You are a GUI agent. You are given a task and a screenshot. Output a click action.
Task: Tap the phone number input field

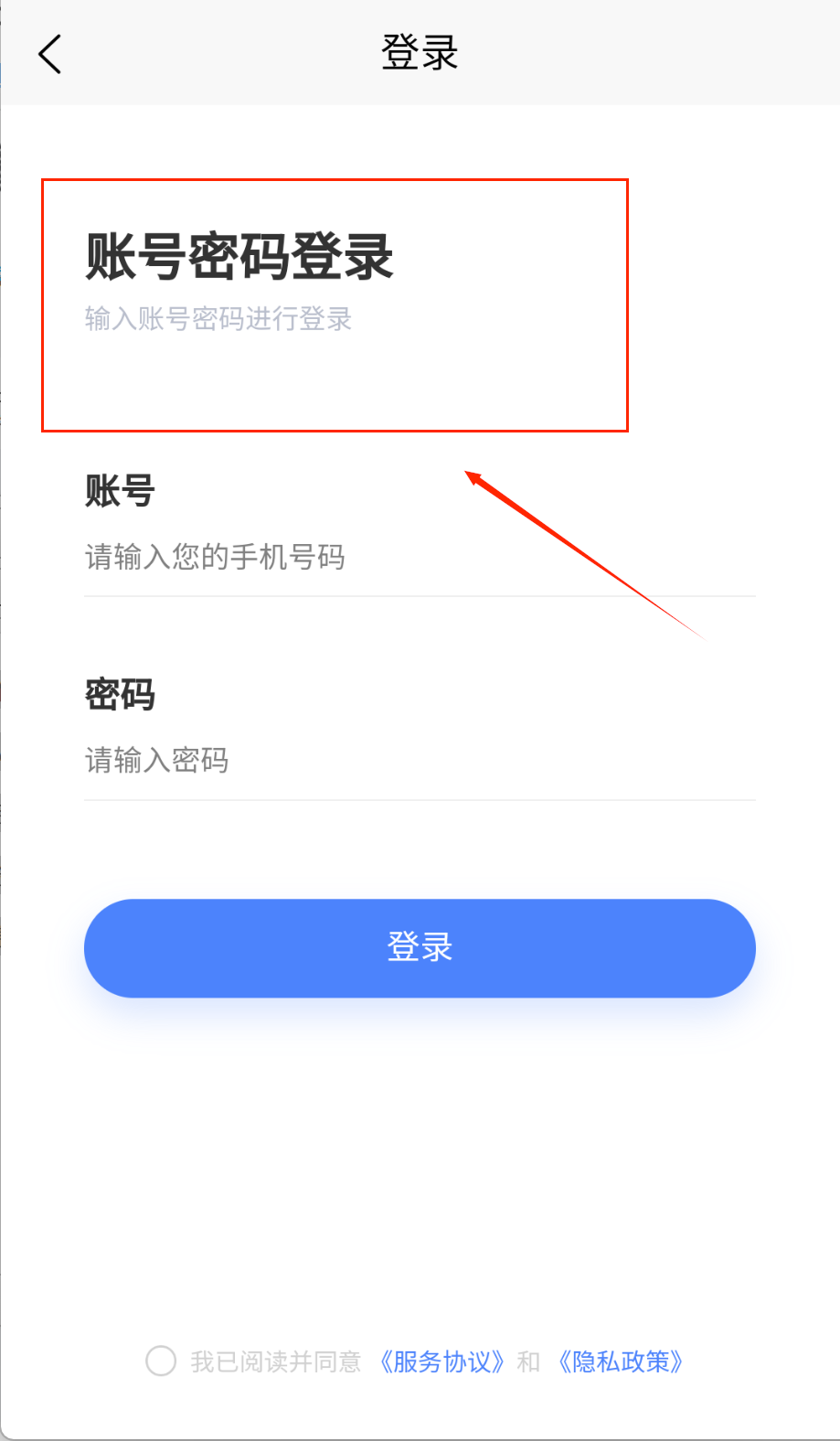[419, 557]
